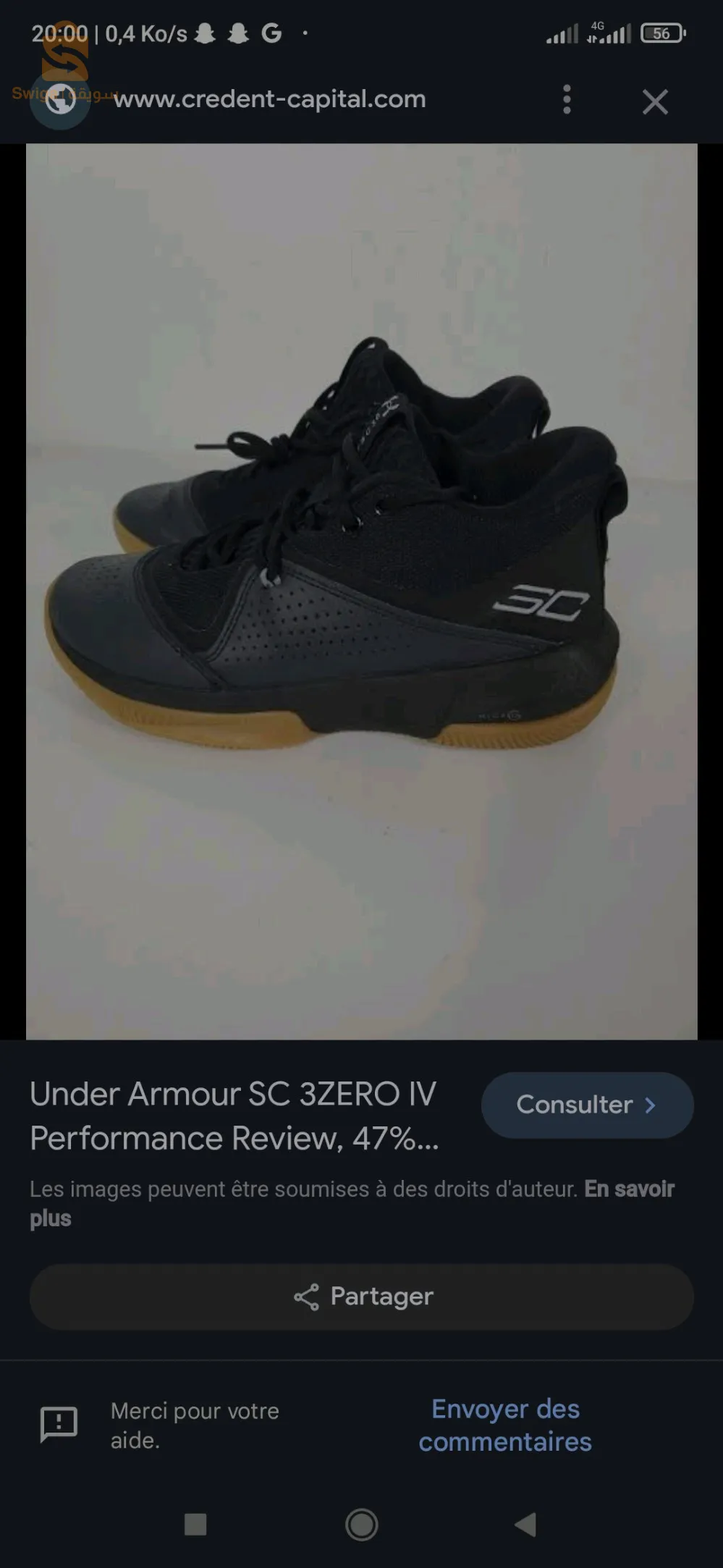Open the three-dot overflow menu
The height and width of the screenshot is (1568, 723).
567,100
